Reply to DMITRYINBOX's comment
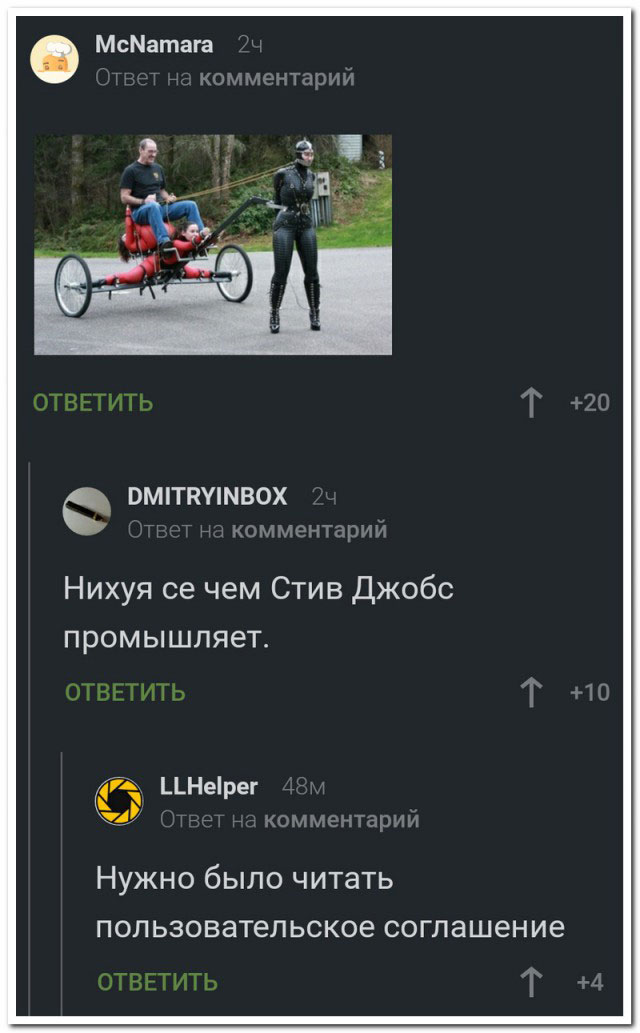 (x=125, y=692)
